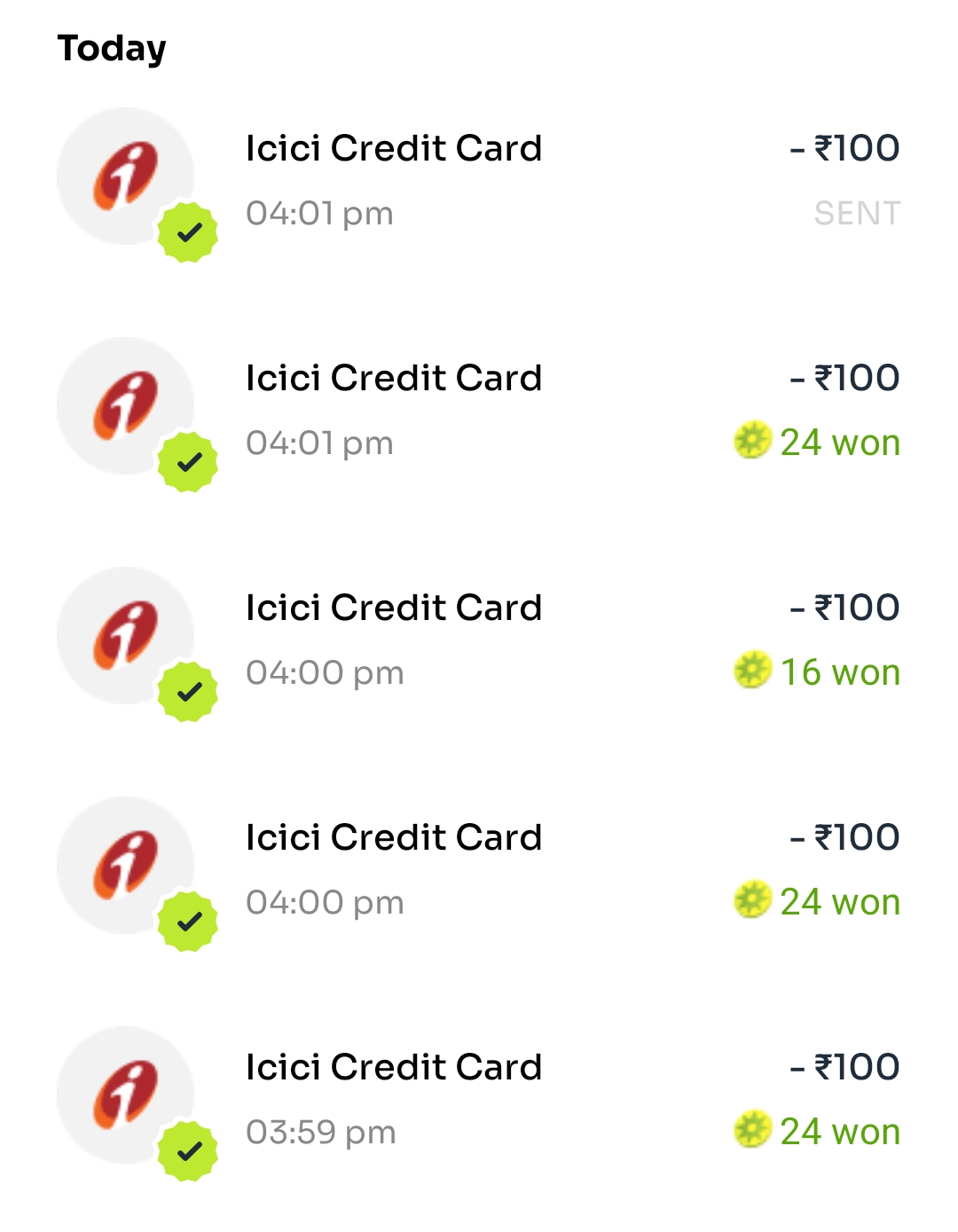Click the verified badge on the 03:59 pm row
Screen dimensions: 958x1232
pyautogui.click(x=189, y=1150)
